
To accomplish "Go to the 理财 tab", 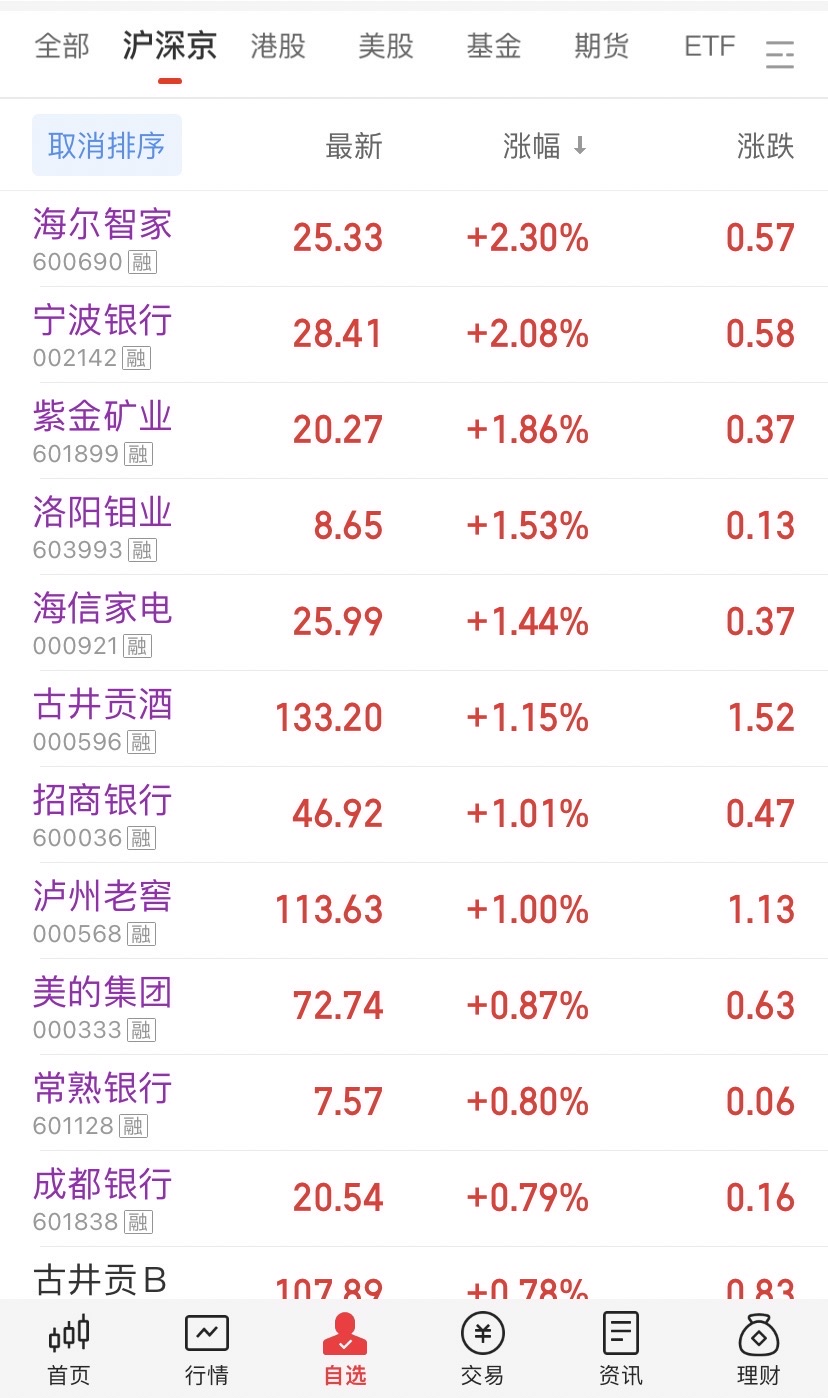I will [758, 1350].
